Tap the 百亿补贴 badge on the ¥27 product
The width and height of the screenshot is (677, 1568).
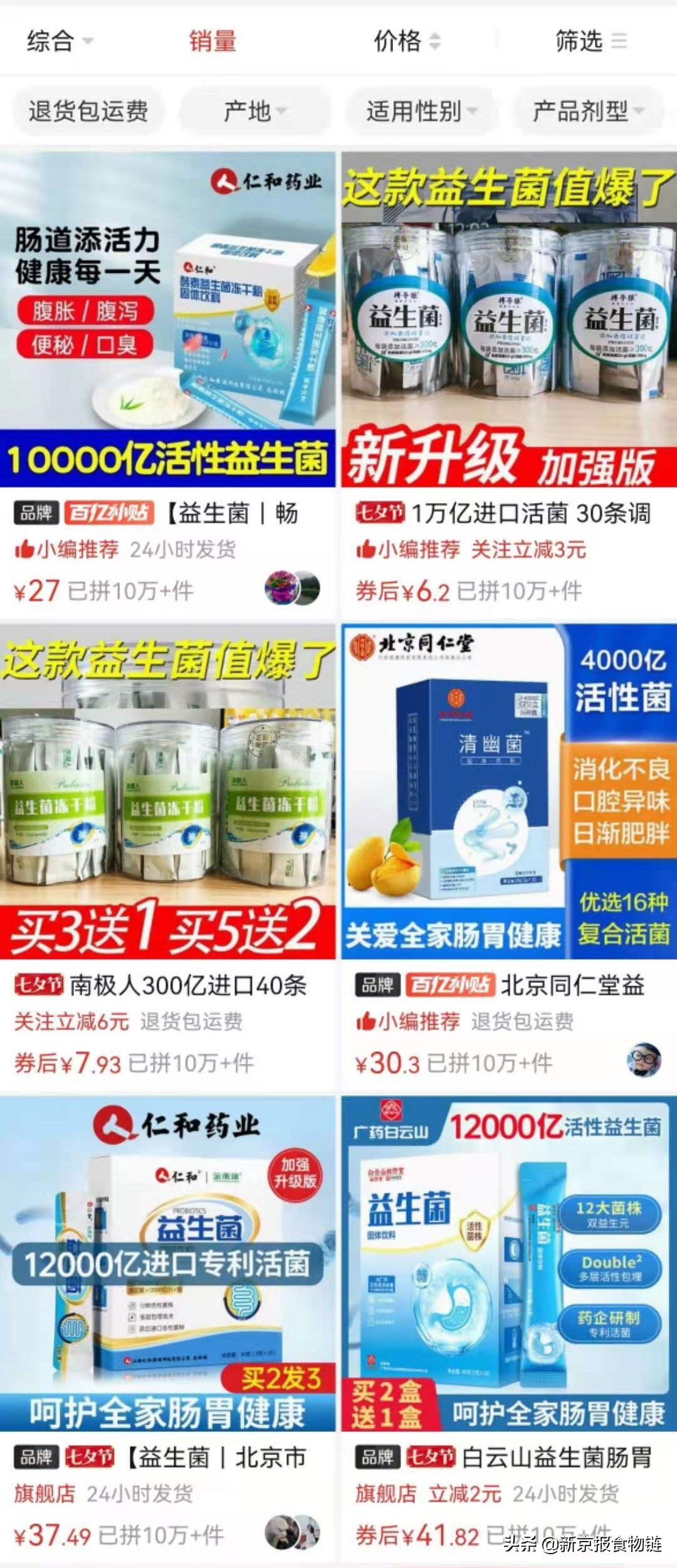[x=110, y=512]
